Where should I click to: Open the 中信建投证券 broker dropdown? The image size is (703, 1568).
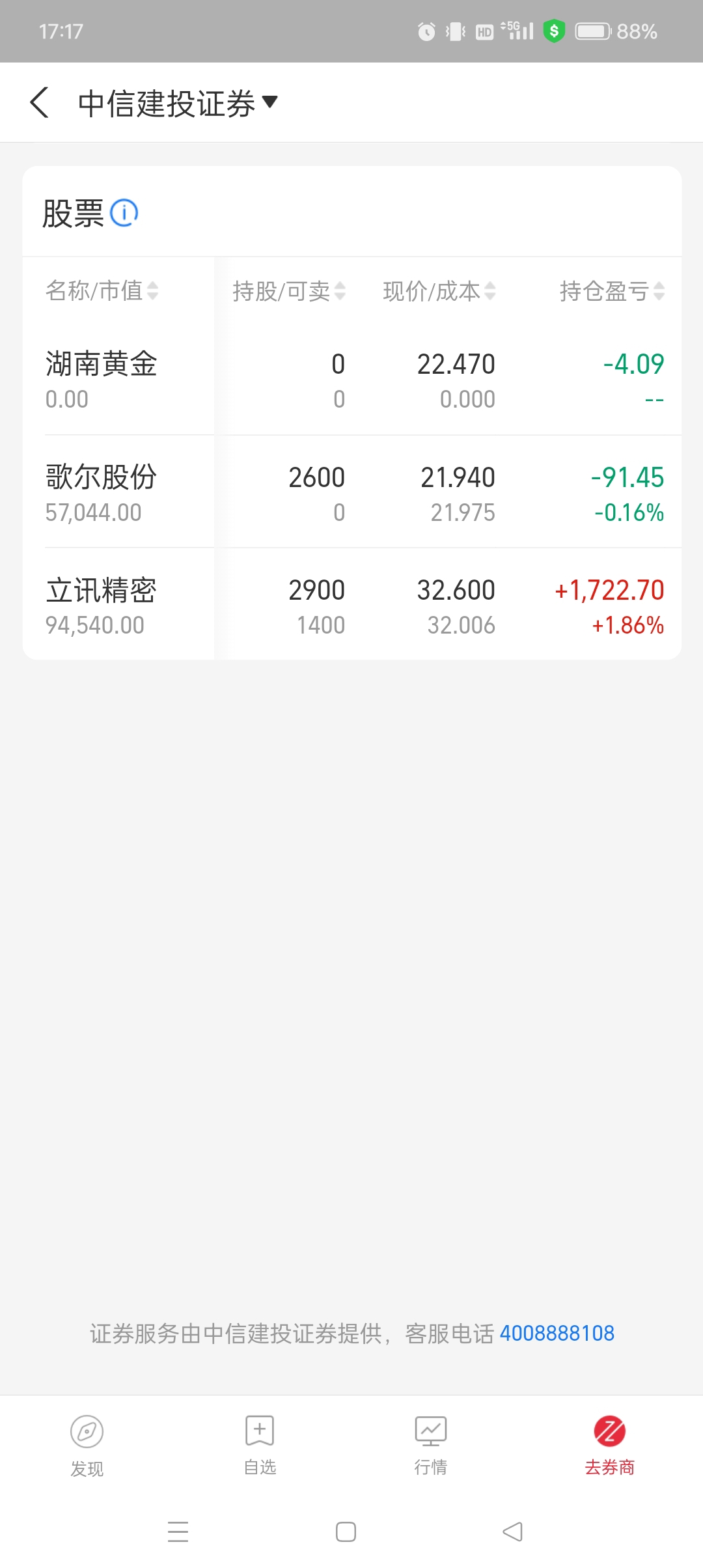point(178,103)
